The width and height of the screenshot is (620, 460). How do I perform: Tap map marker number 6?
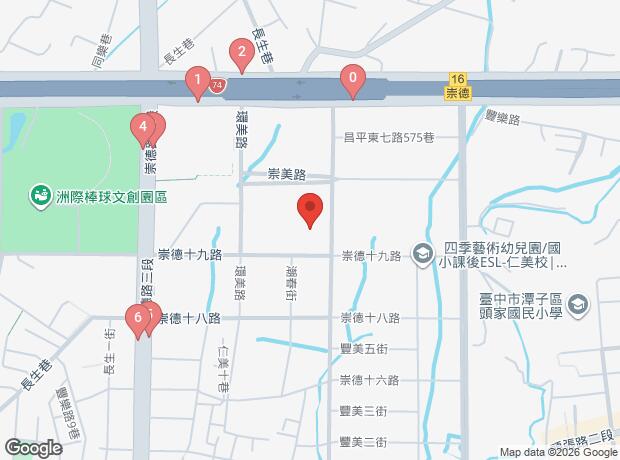[x=137, y=319]
